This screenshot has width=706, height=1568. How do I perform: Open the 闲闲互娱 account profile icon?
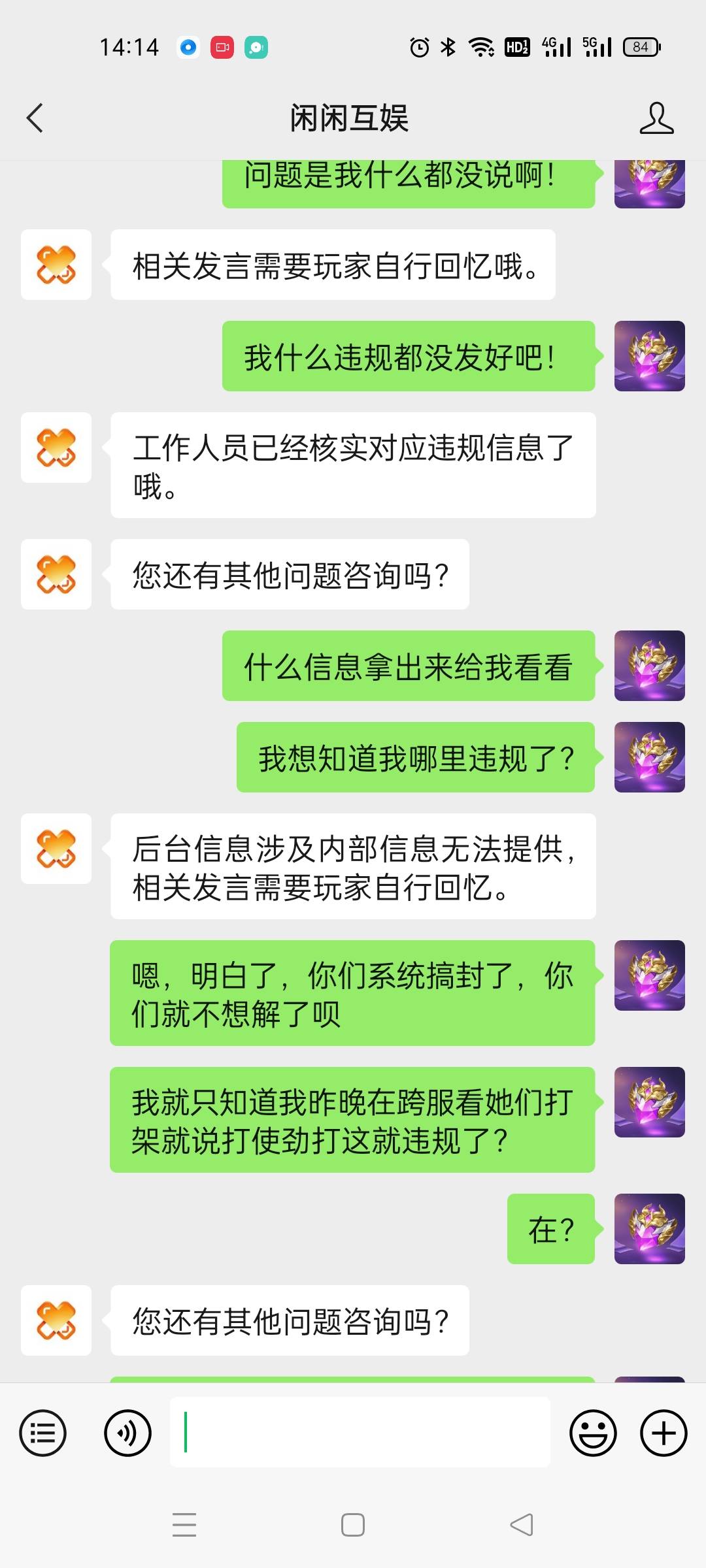tap(656, 118)
